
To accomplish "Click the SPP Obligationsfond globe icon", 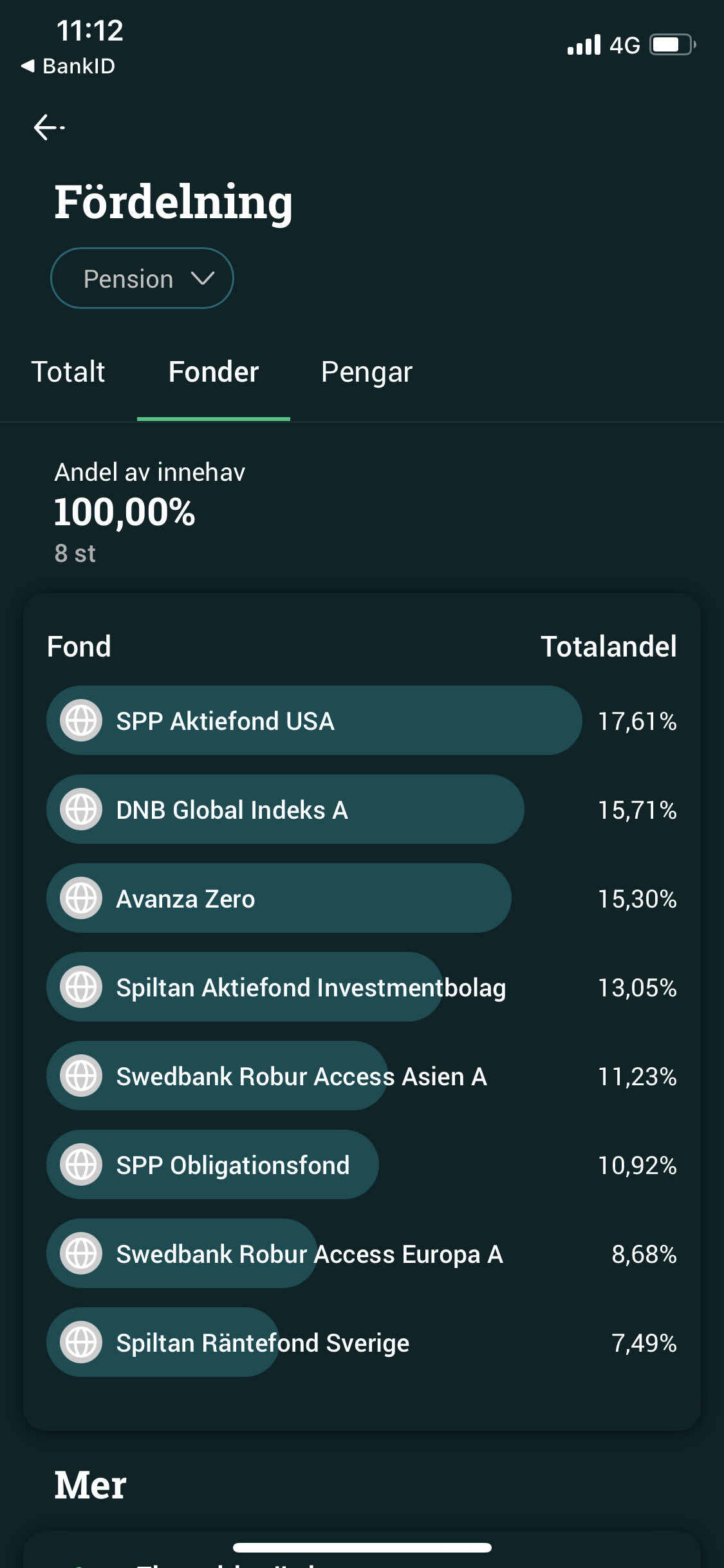I will [80, 1164].
